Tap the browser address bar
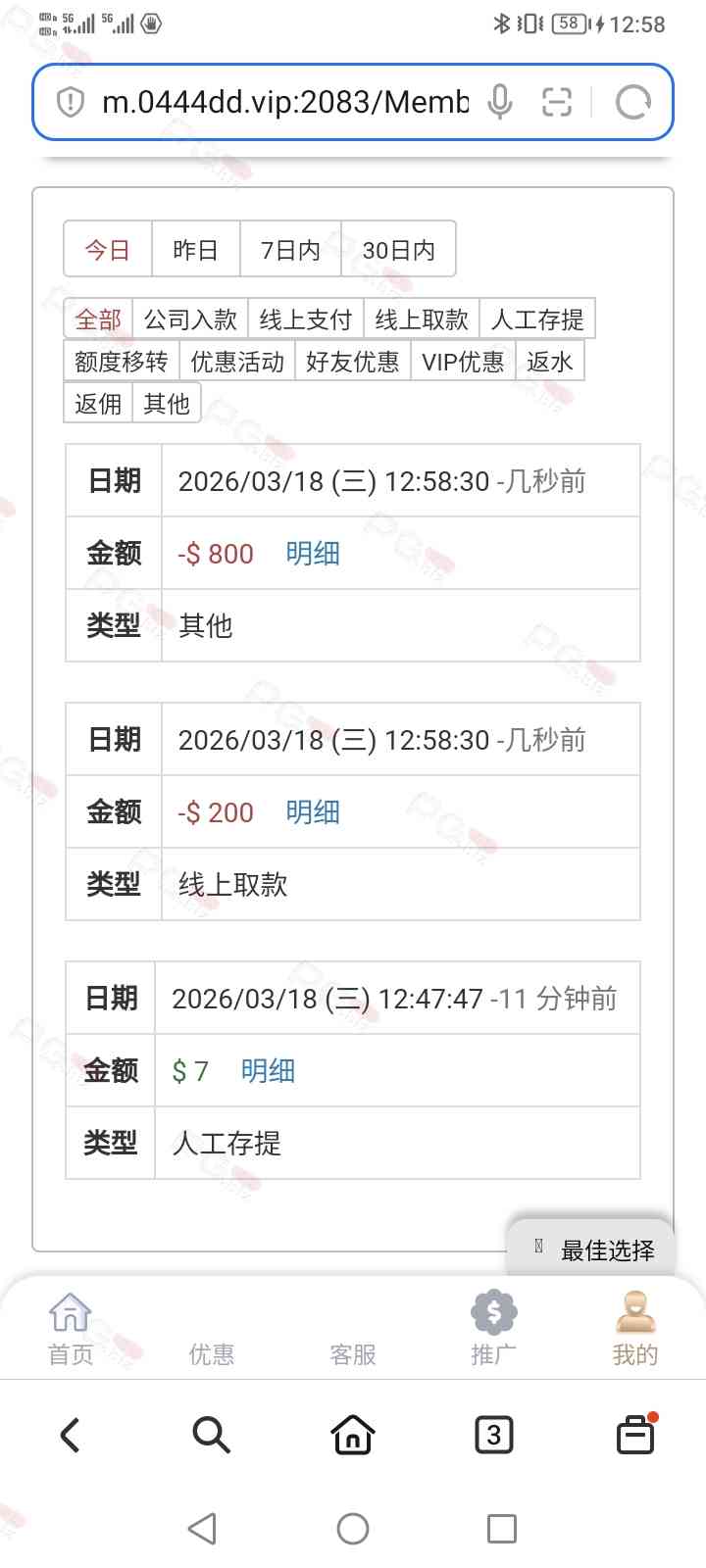 [x=284, y=102]
